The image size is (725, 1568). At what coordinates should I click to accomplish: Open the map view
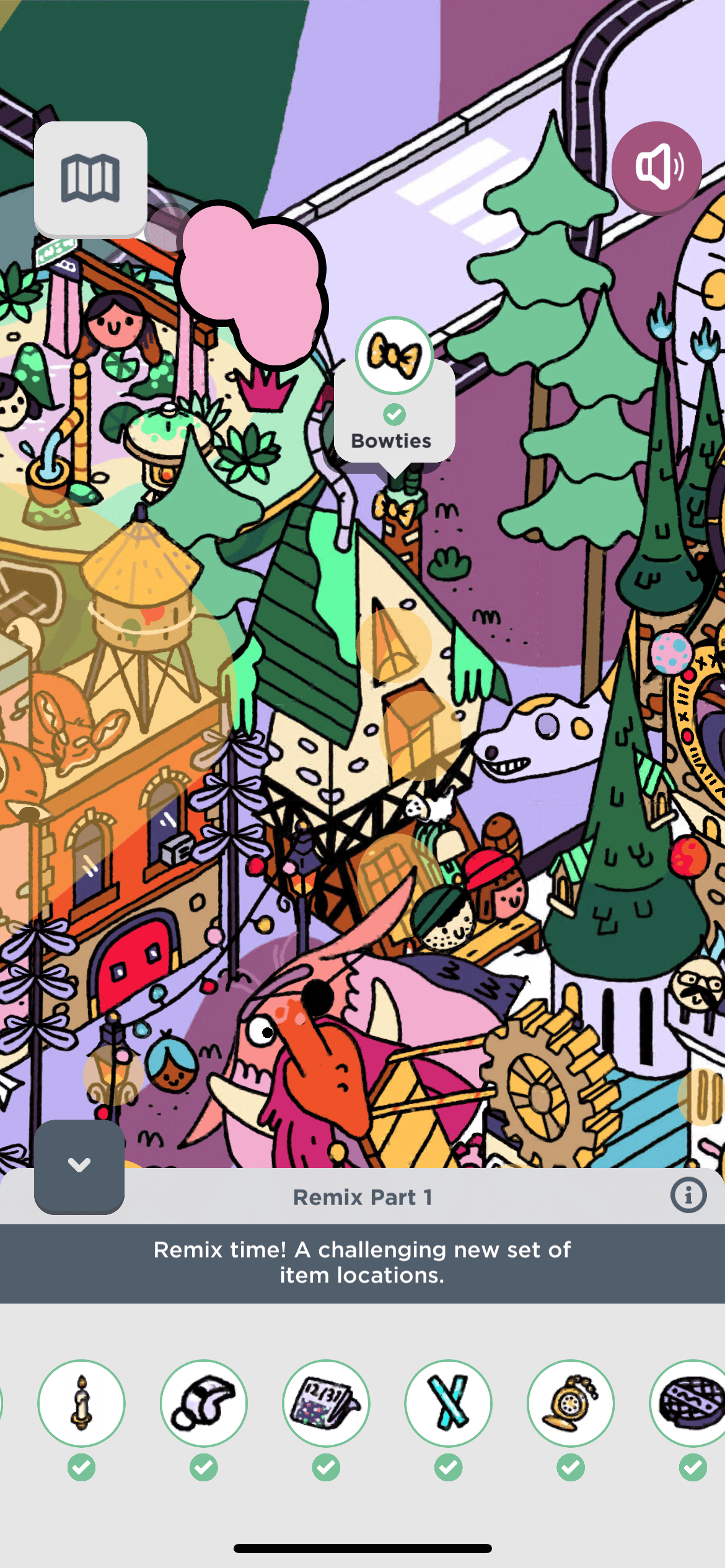coord(90,178)
